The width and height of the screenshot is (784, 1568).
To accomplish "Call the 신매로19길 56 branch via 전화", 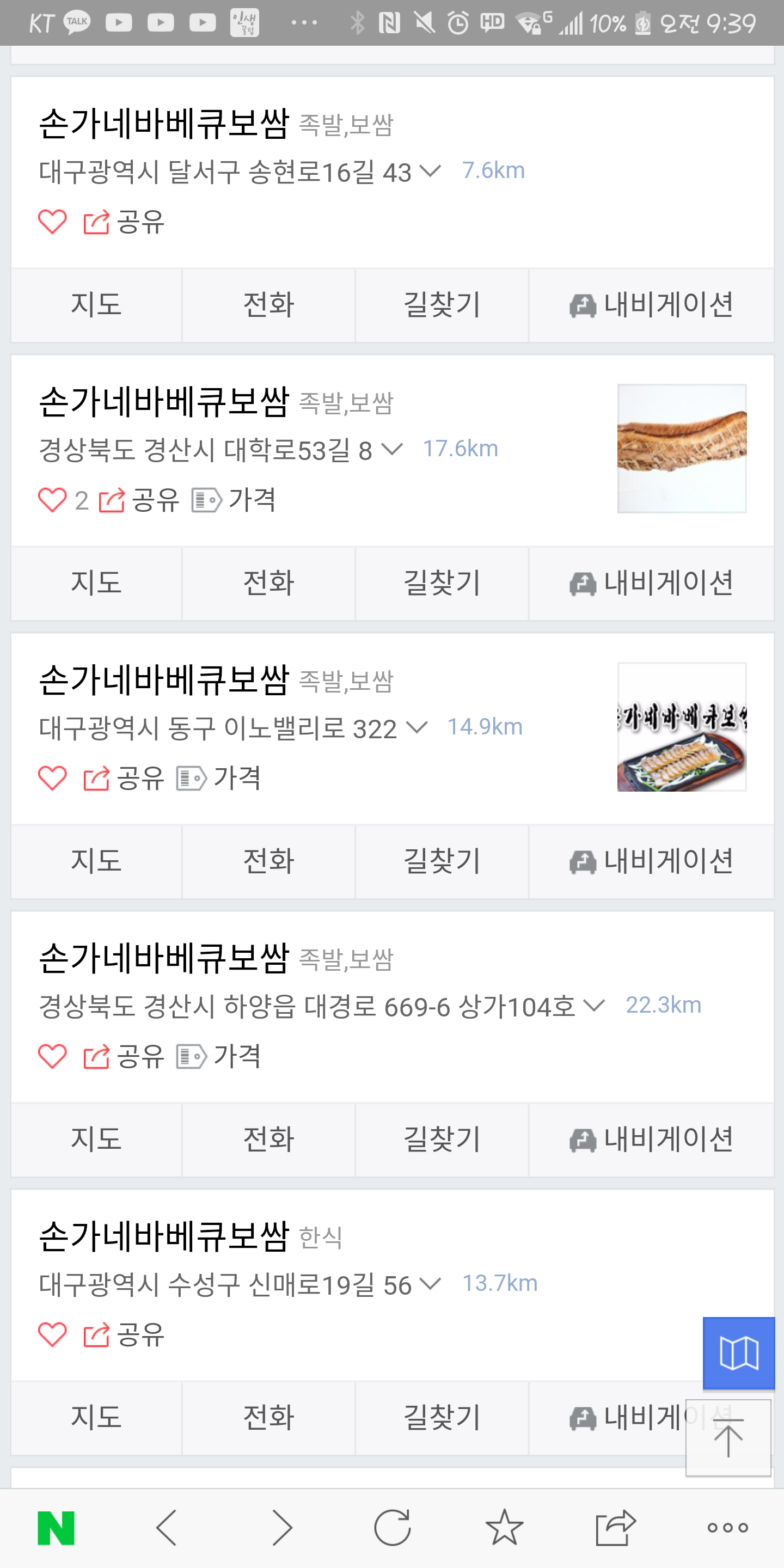I will (268, 1417).
